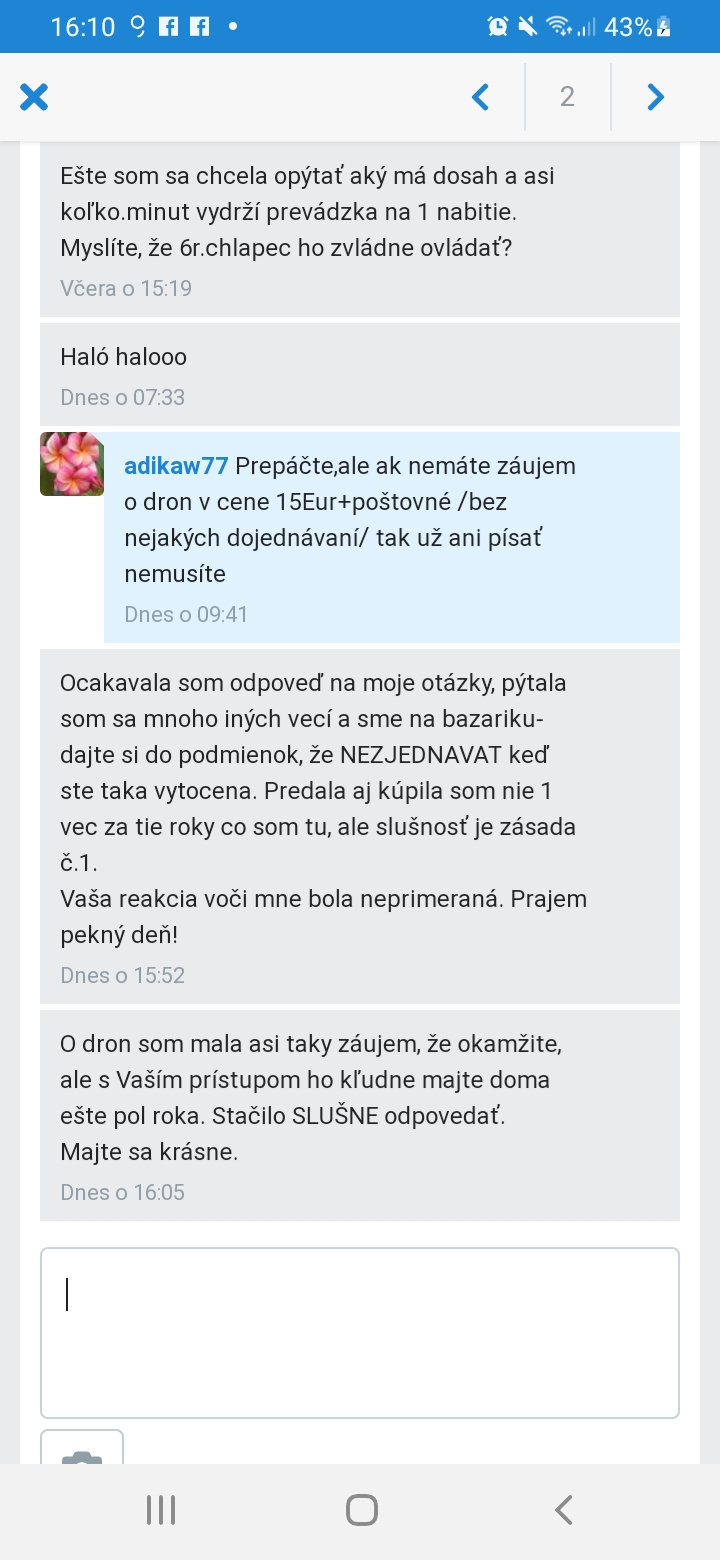Focus the message reply text field
This screenshot has height=1560, width=720.
[x=360, y=1332]
